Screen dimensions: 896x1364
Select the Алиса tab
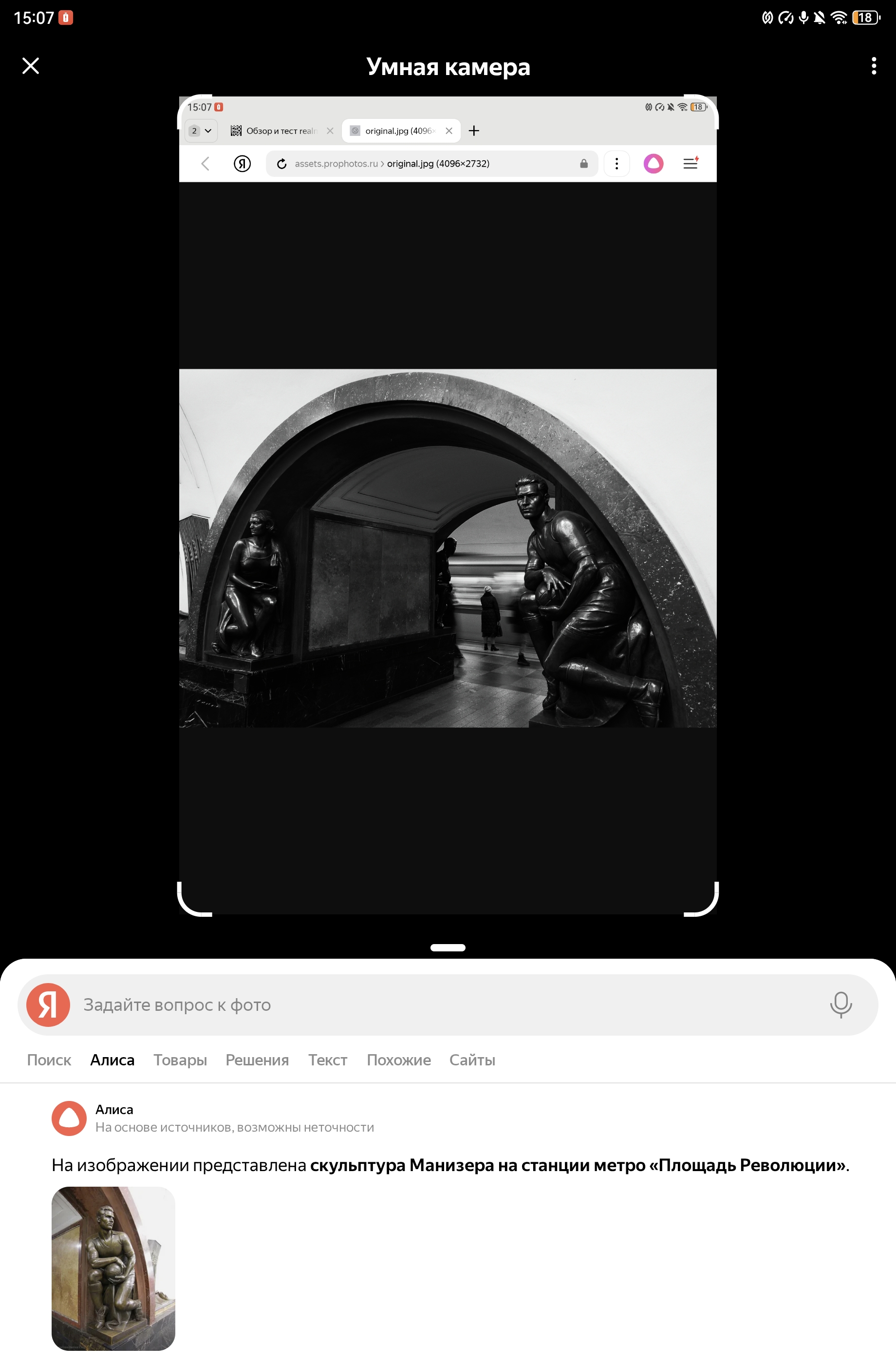(x=112, y=1060)
